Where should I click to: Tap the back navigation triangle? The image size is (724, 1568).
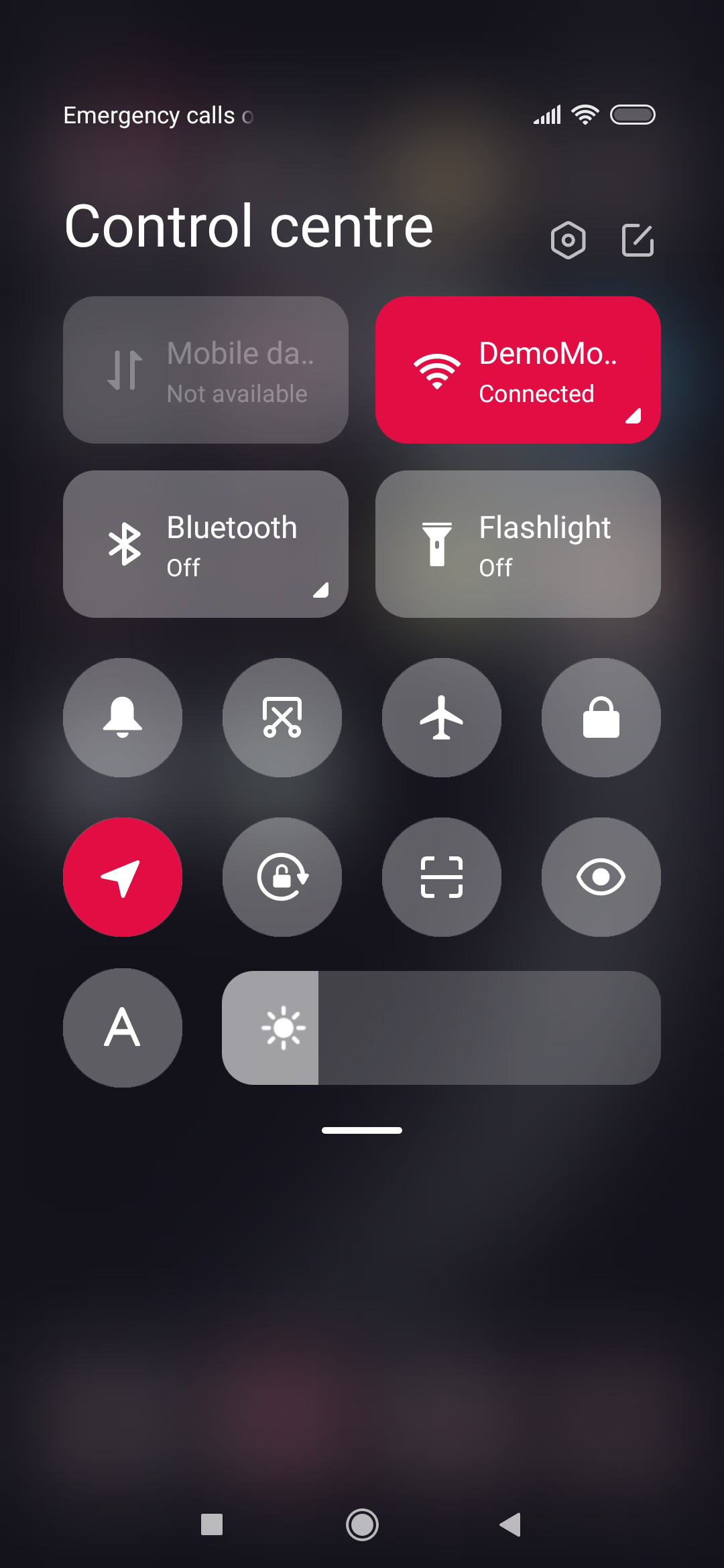coord(510,1524)
